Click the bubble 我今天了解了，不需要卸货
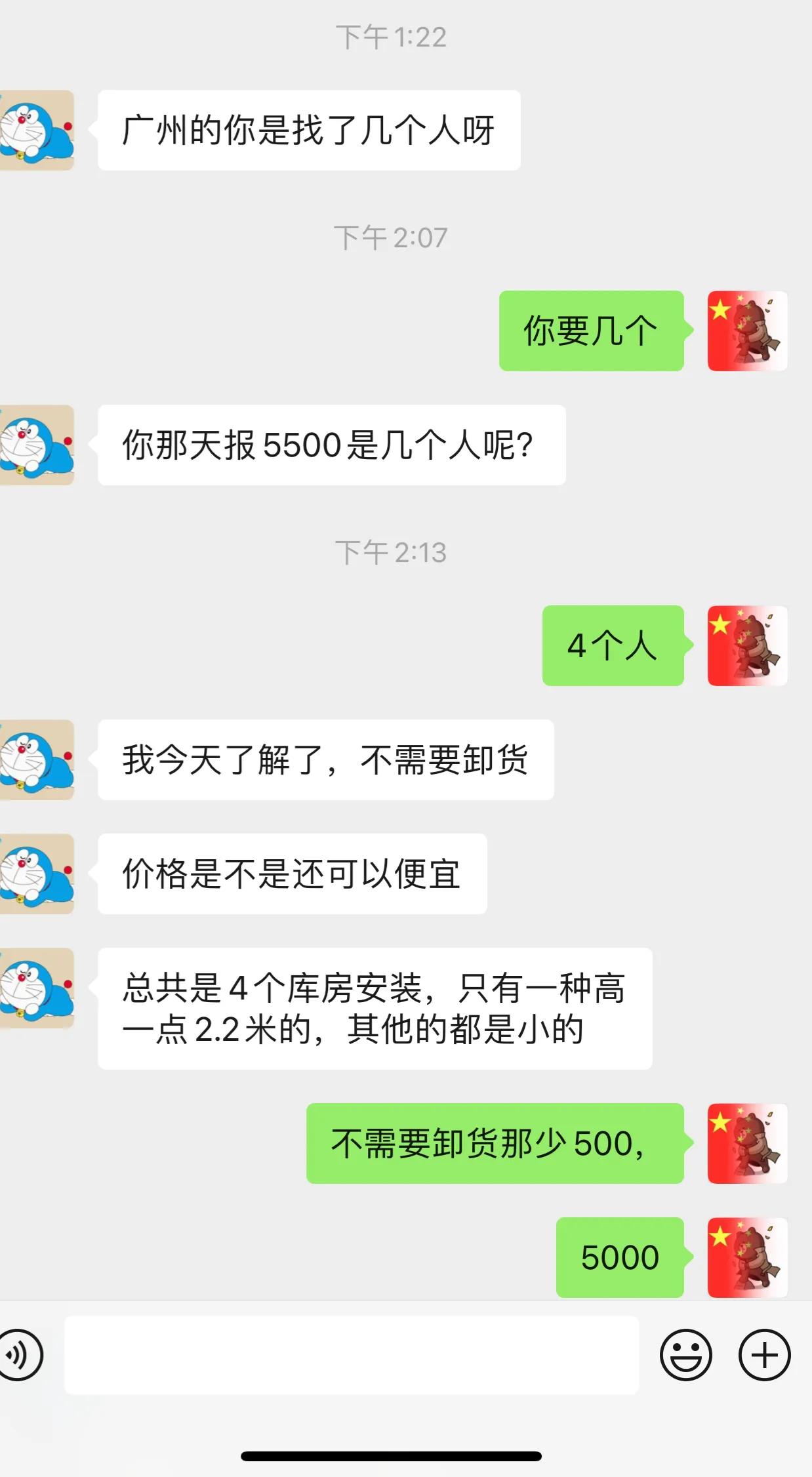This screenshot has height=1477, width=812. point(326,758)
